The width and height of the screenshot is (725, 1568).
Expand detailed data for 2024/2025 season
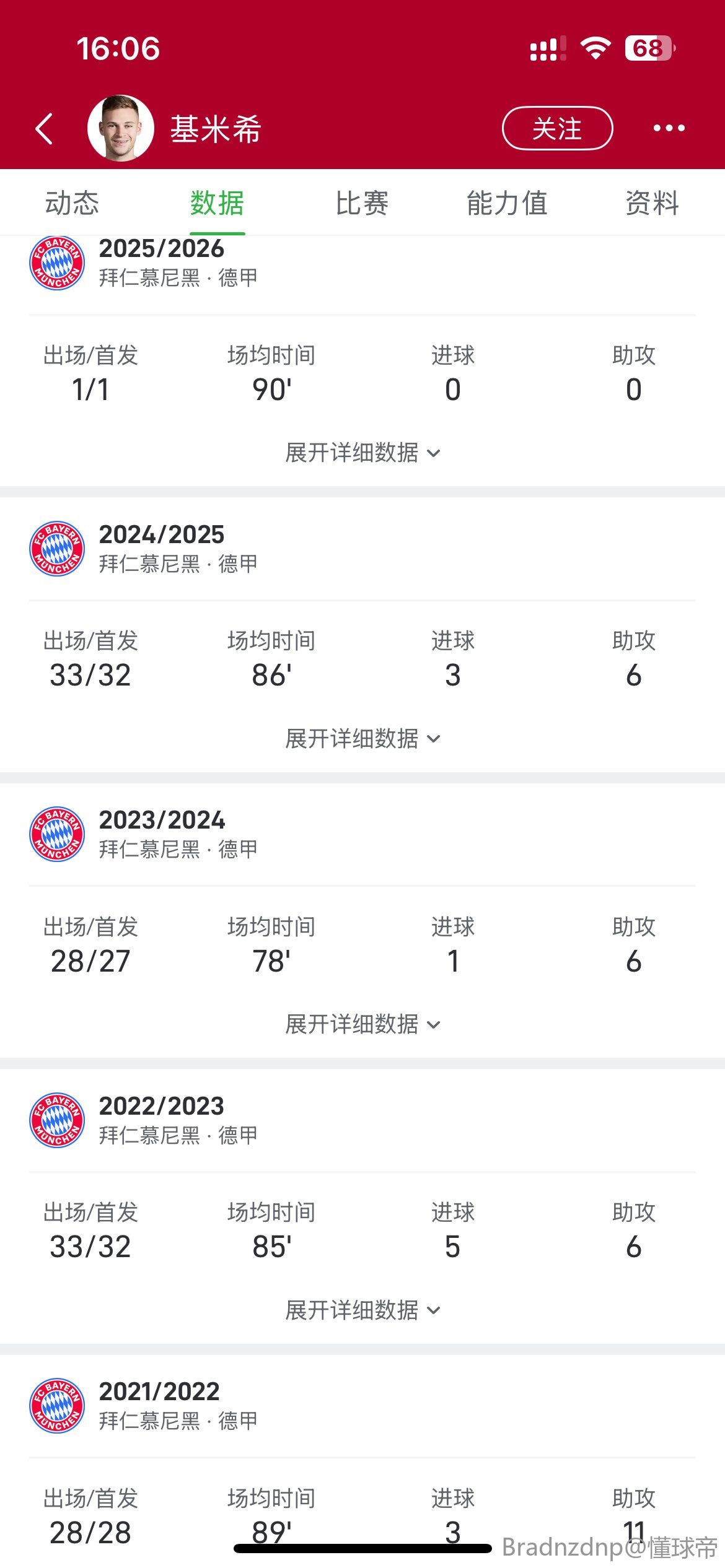362,738
